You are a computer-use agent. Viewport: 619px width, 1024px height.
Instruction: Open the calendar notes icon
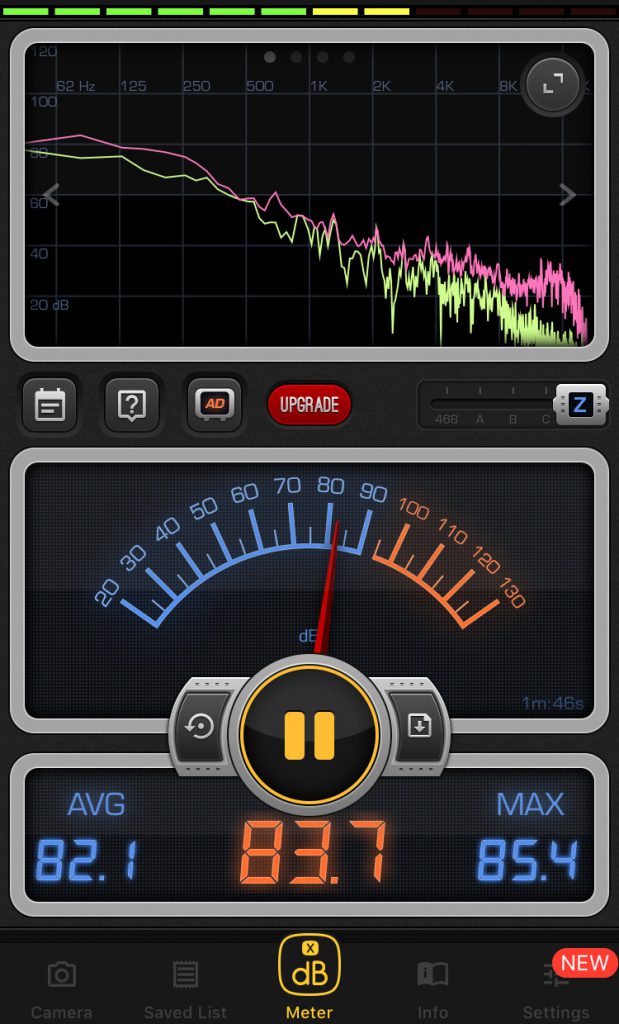(50, 405)
